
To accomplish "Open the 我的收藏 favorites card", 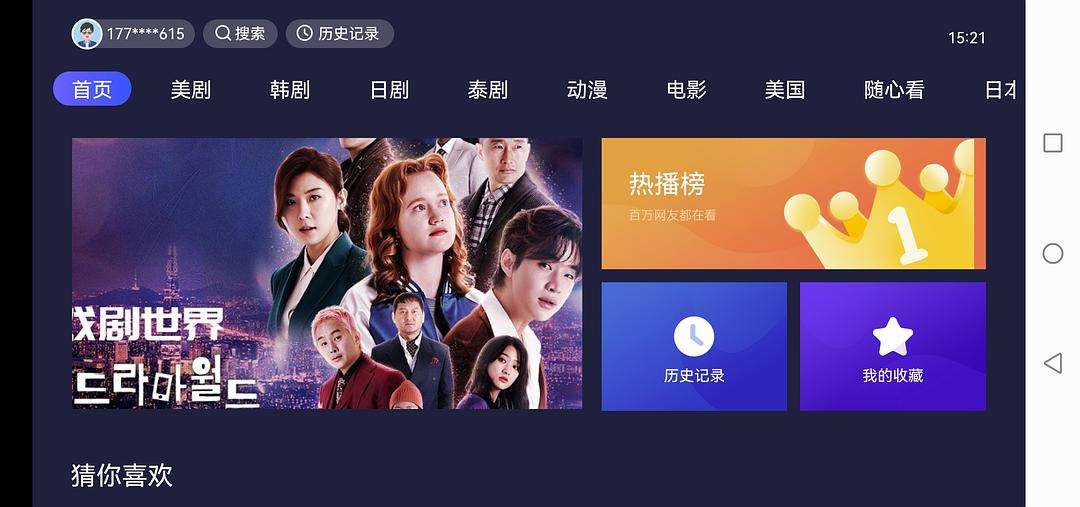I will tap(892, 346).
